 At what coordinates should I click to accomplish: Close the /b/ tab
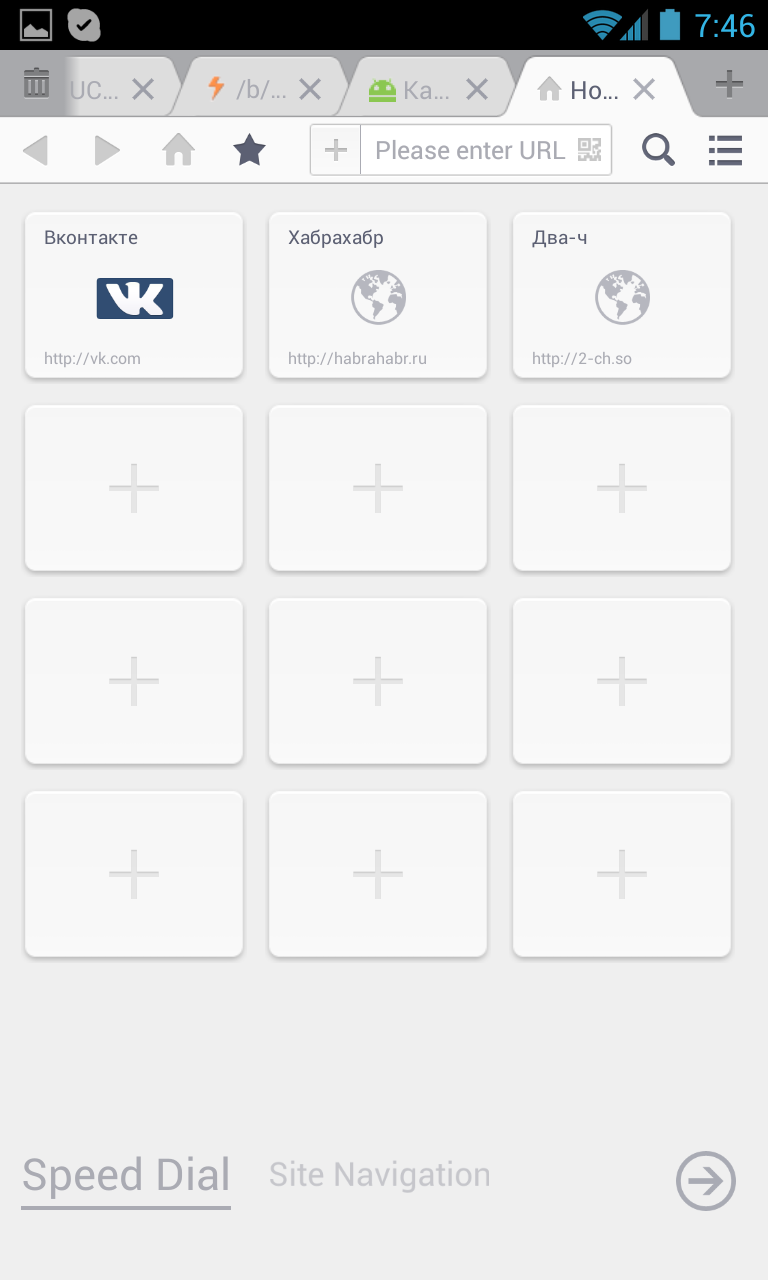click(x=310, y=90)
